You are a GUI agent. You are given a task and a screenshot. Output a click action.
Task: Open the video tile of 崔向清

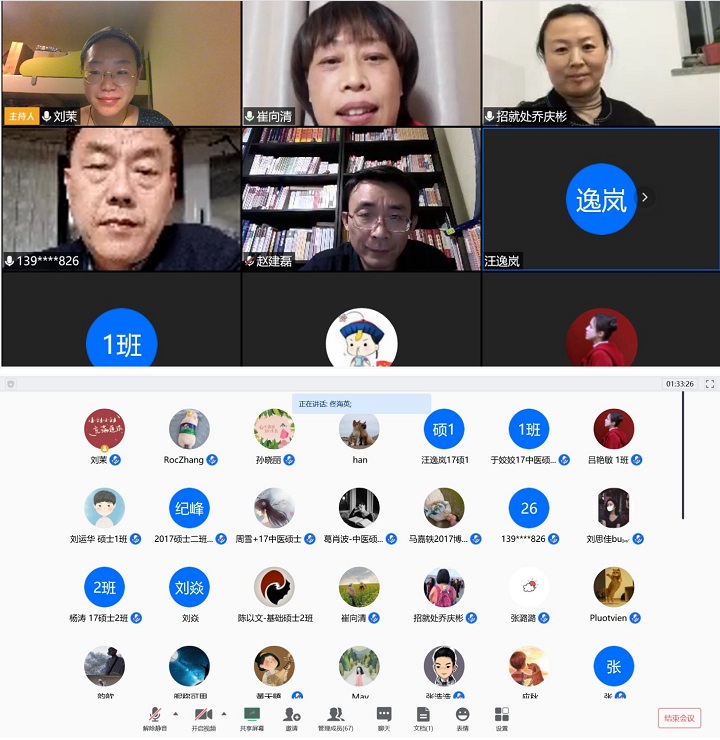pos(361,62)
